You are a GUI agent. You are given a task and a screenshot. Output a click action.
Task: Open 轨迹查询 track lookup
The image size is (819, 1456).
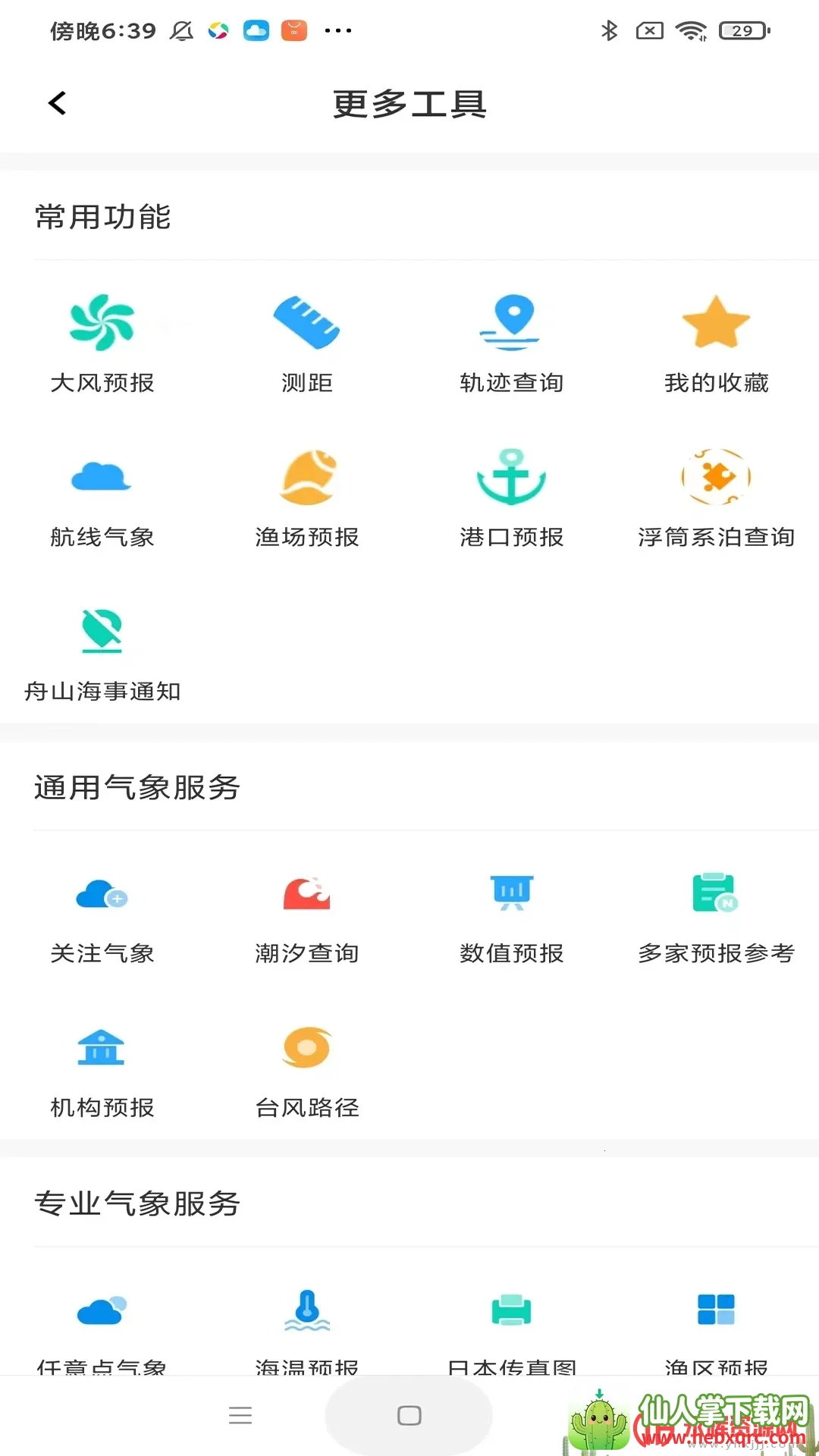point(512,343)
